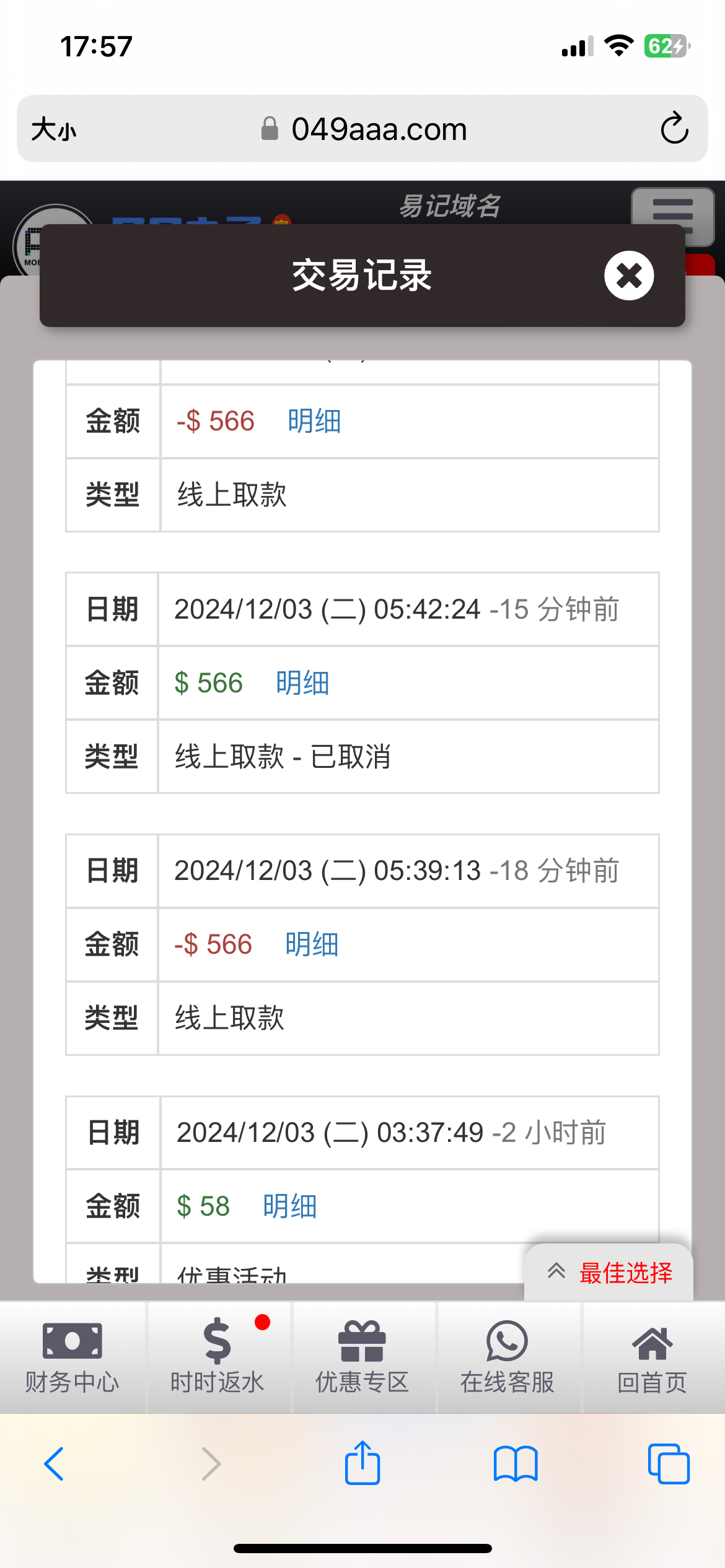
Task: Open 明细 for the 05:42:24 record
Action: pos(302,683)
